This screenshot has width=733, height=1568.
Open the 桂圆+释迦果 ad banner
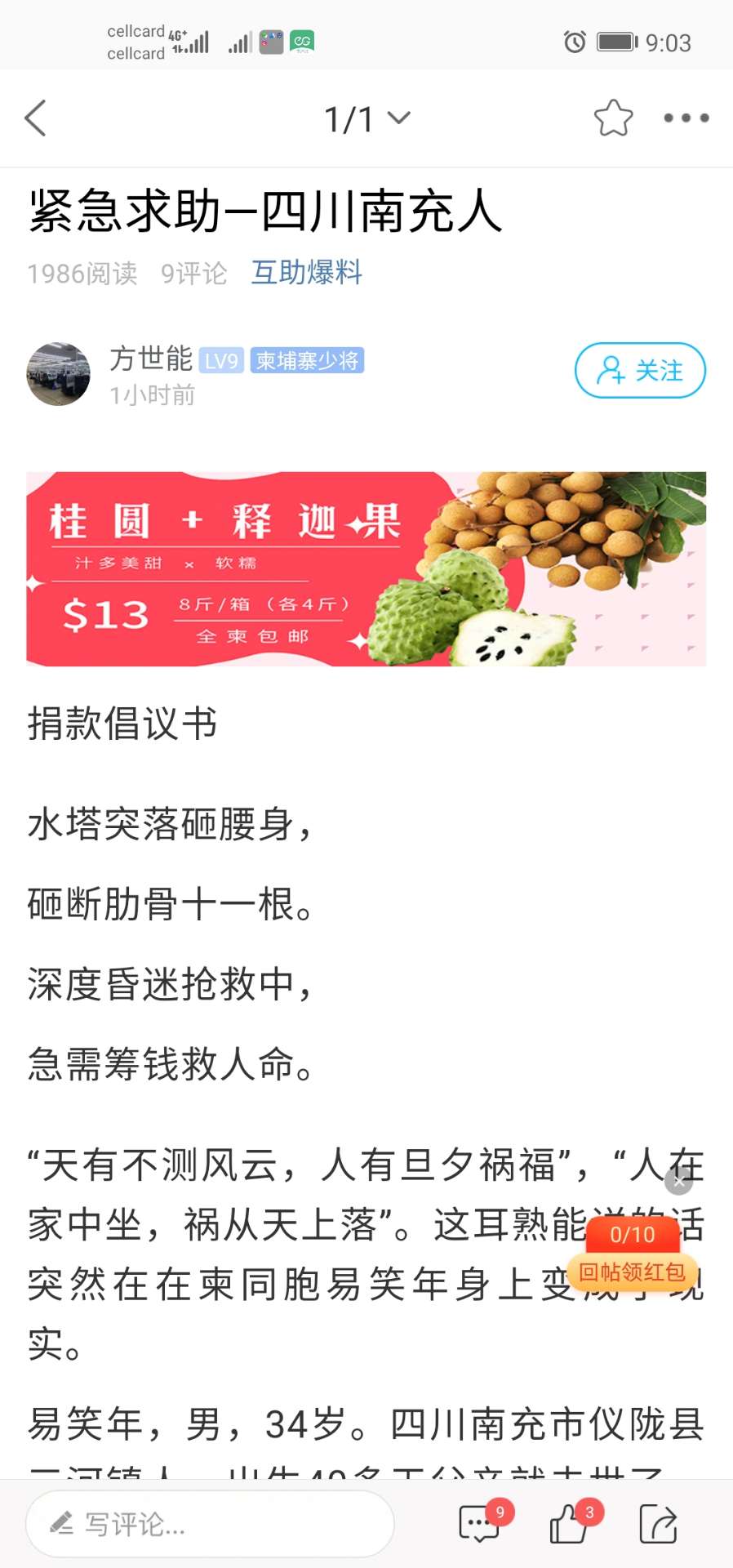366,569
